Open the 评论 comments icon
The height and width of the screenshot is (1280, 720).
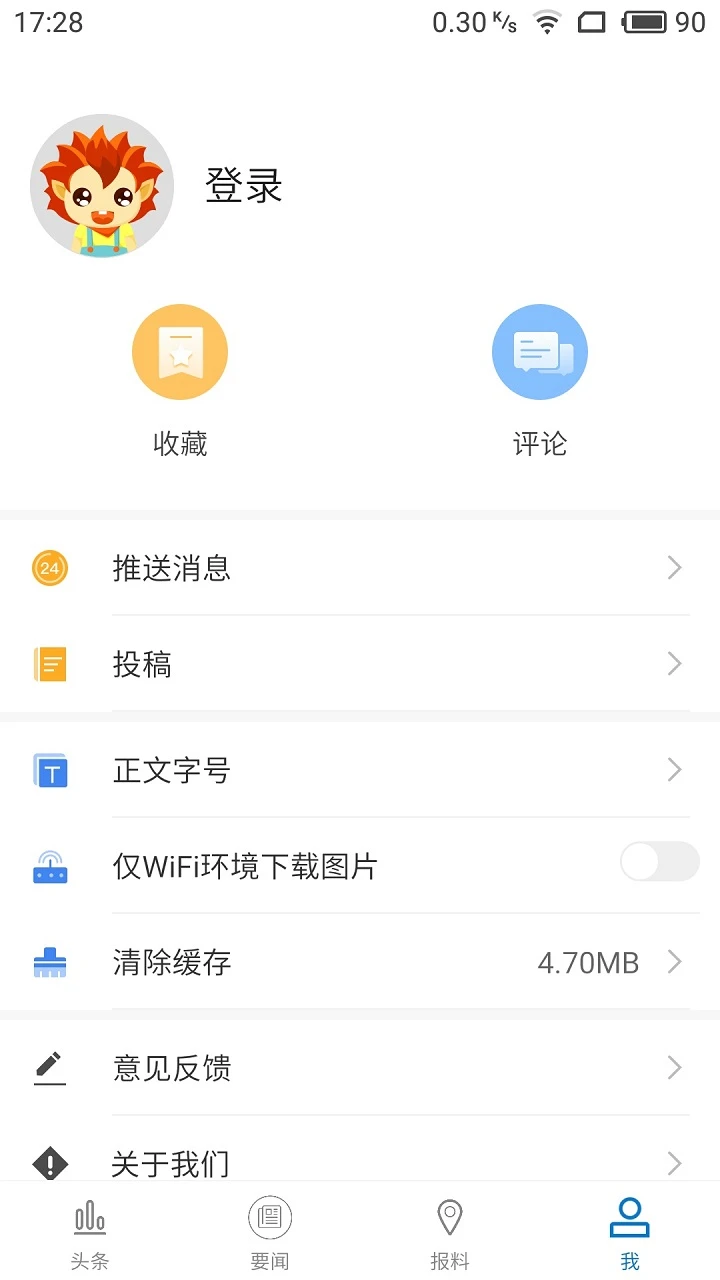point(539,351)
